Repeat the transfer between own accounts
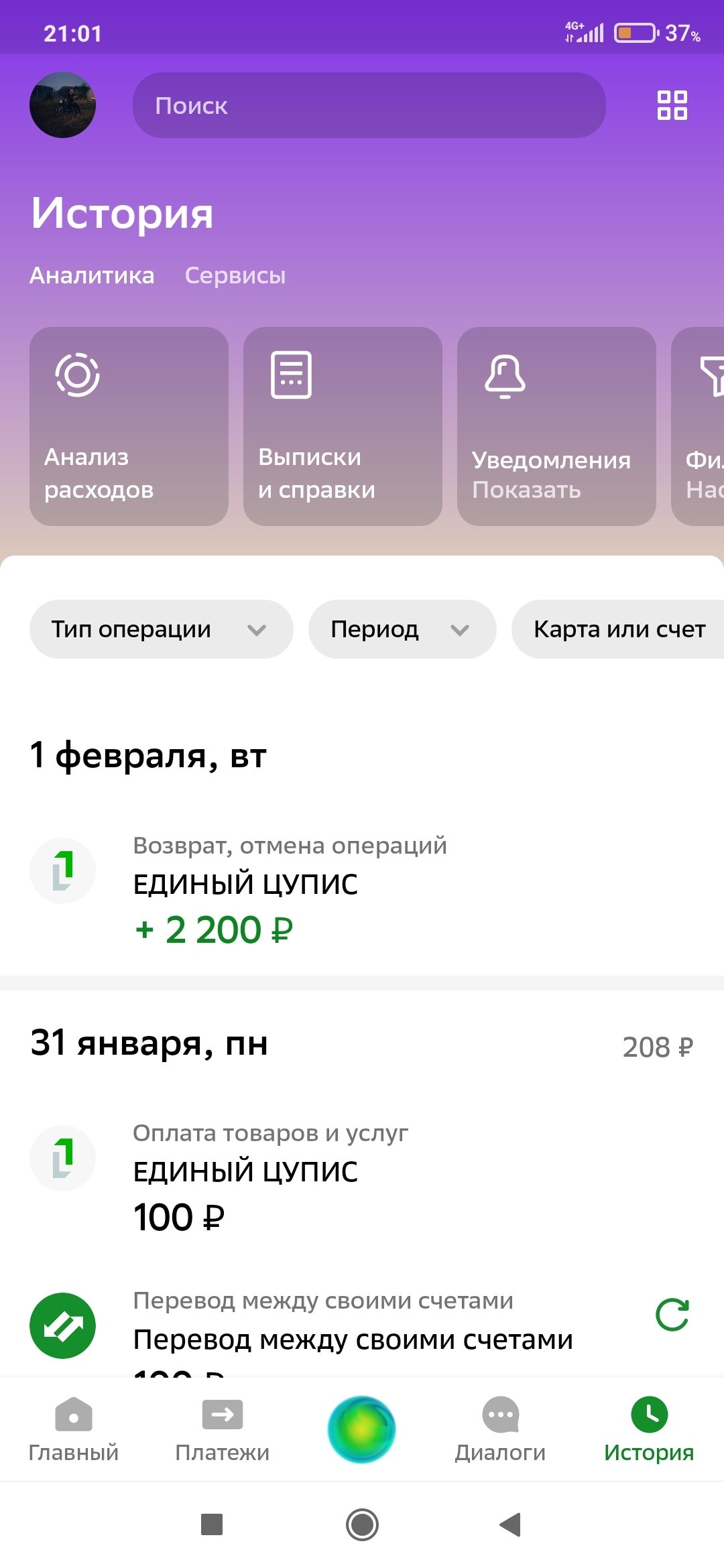 672,1315
